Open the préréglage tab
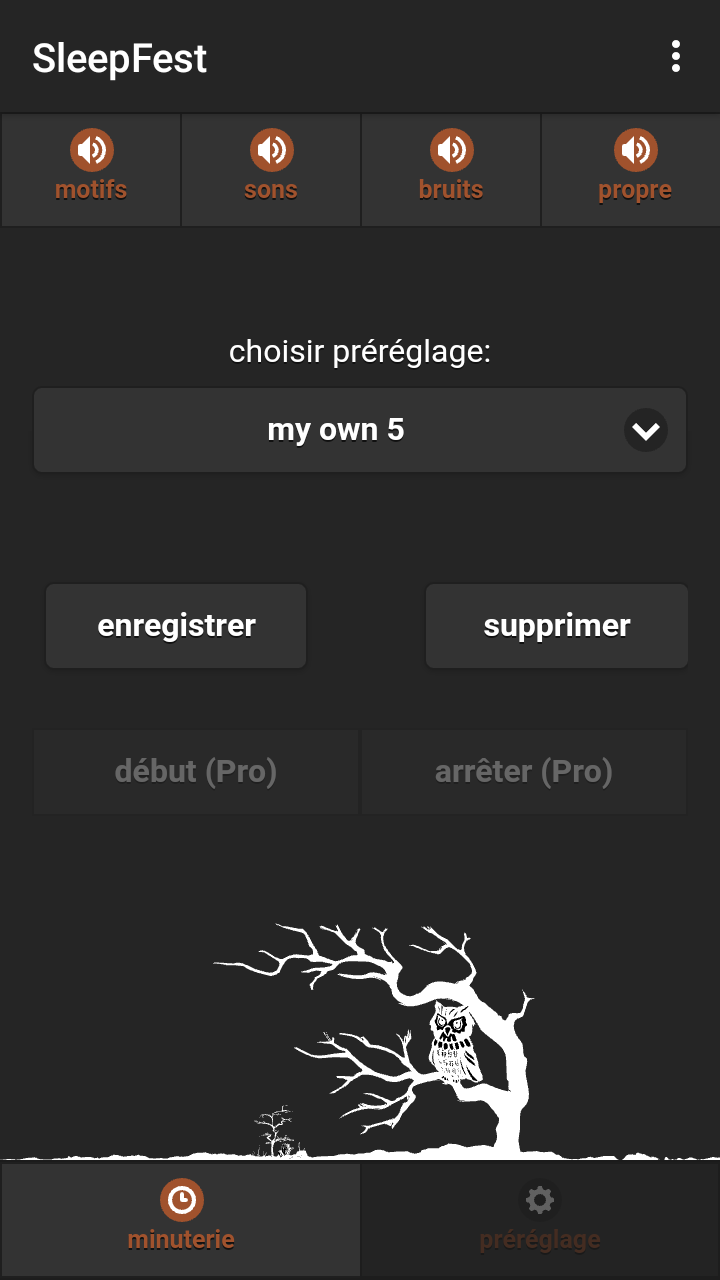The width and height of the screenshot is (720, 1280). coord(540,1218)
